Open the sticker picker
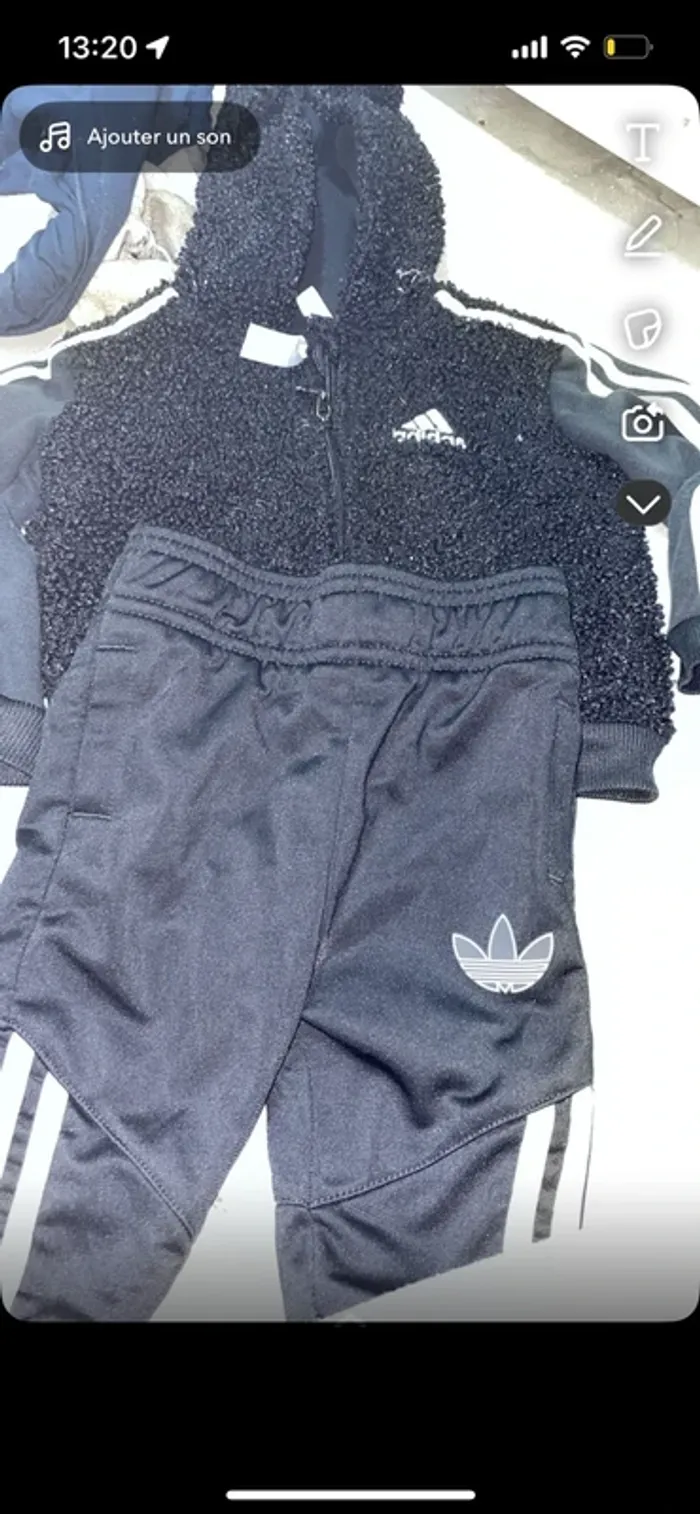Viewport: 700px width, 1514px height. (642, 329)
